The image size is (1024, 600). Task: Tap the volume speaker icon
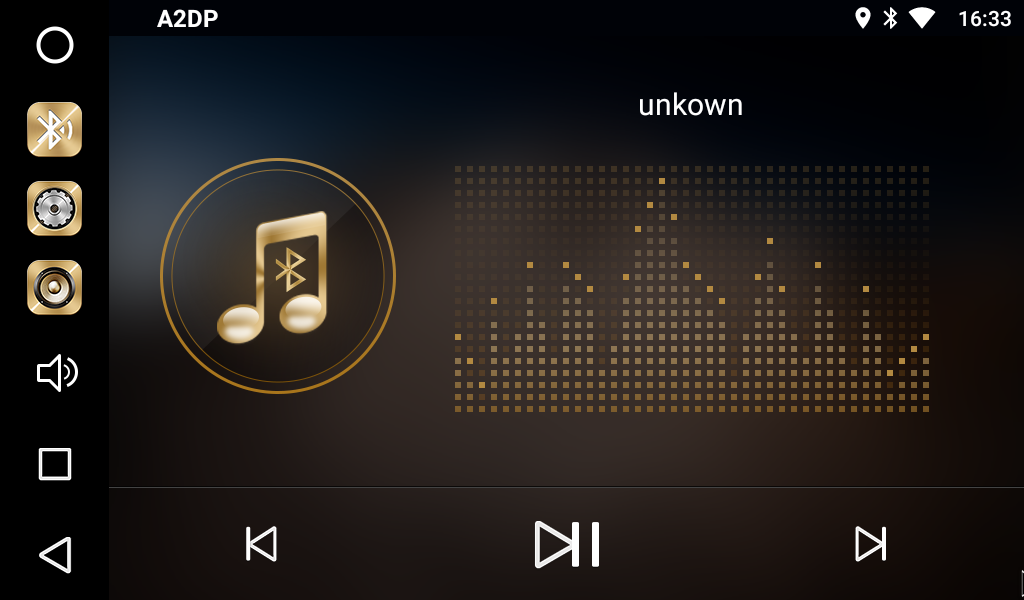(56, 373)
